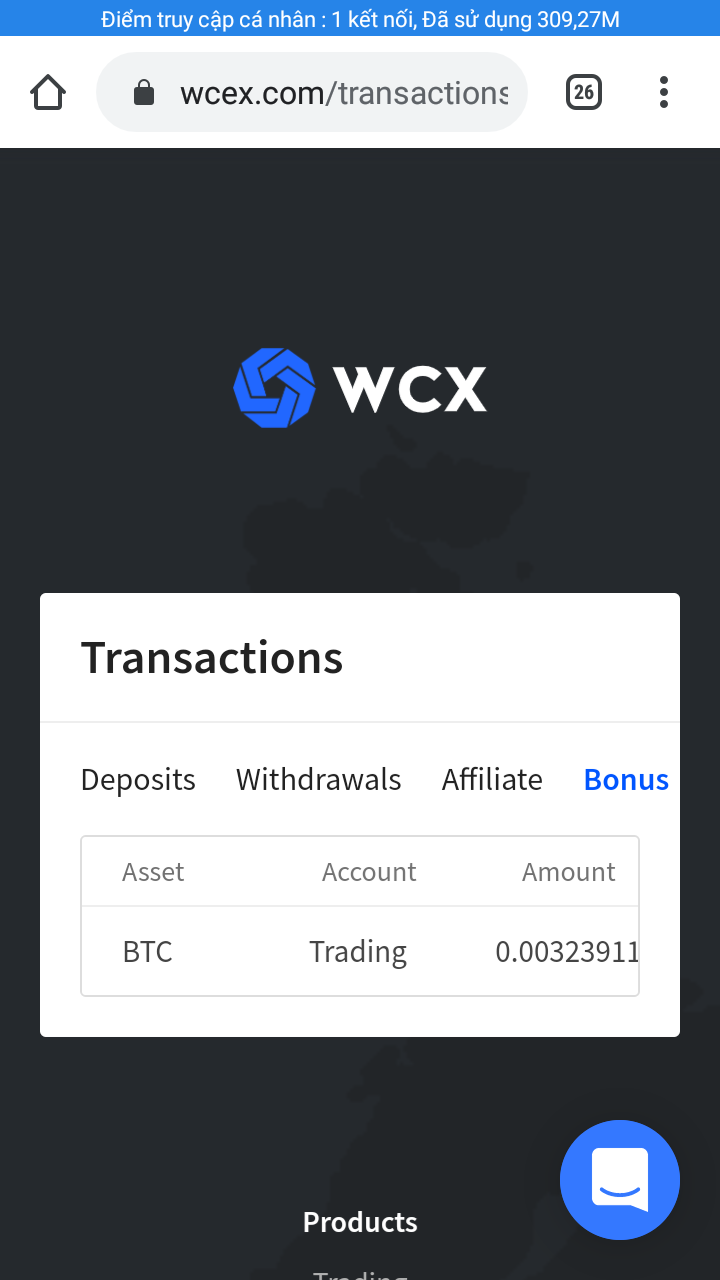Tap the WCX logo
The width and height of the screenshot is (720, 1280).
(x=360, y=388)
